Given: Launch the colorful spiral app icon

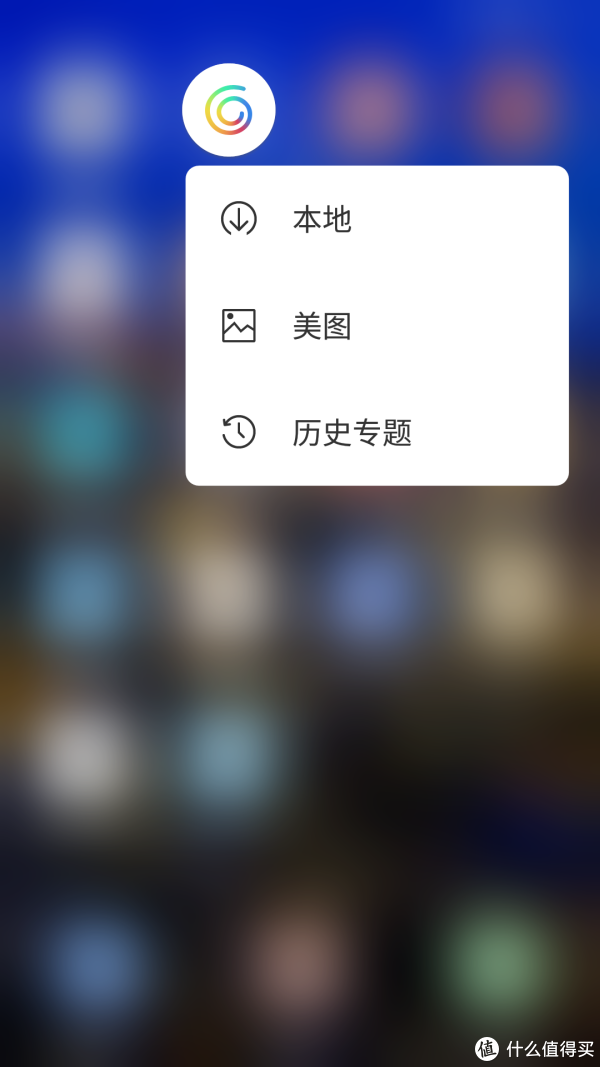Looking at the screenshot, I should click(x=229, y=110).
